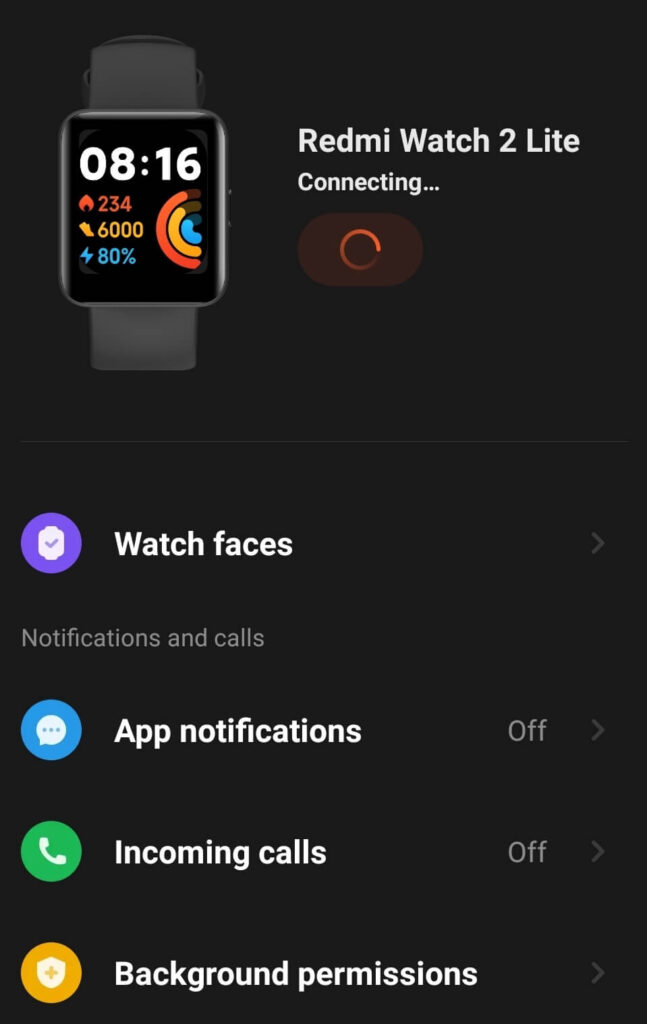The image size is (647, 1024).
Task: Open App notifications settings
Action: [x=238, y=731]
